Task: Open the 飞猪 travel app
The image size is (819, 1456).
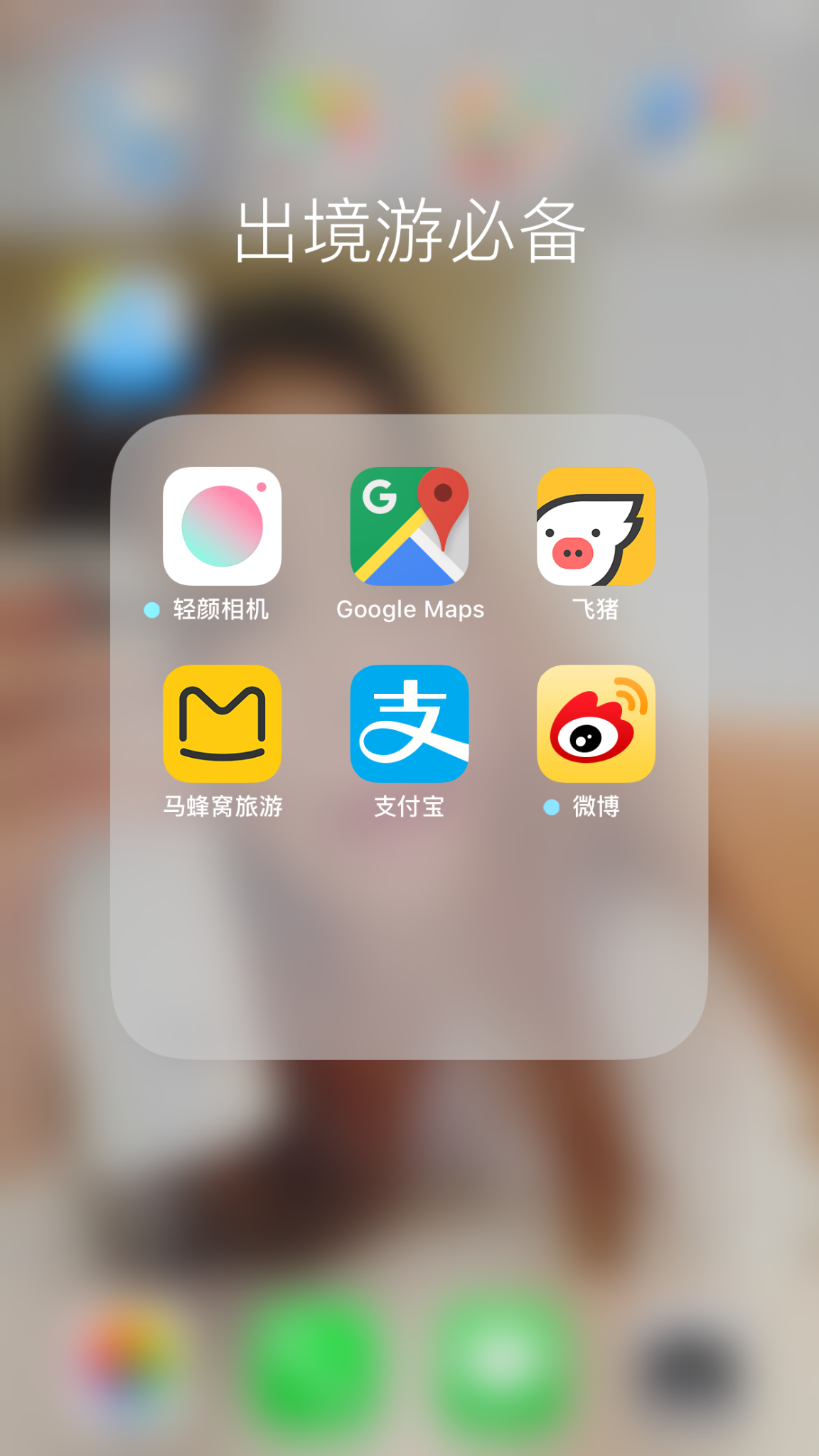Action: [596, 526]
